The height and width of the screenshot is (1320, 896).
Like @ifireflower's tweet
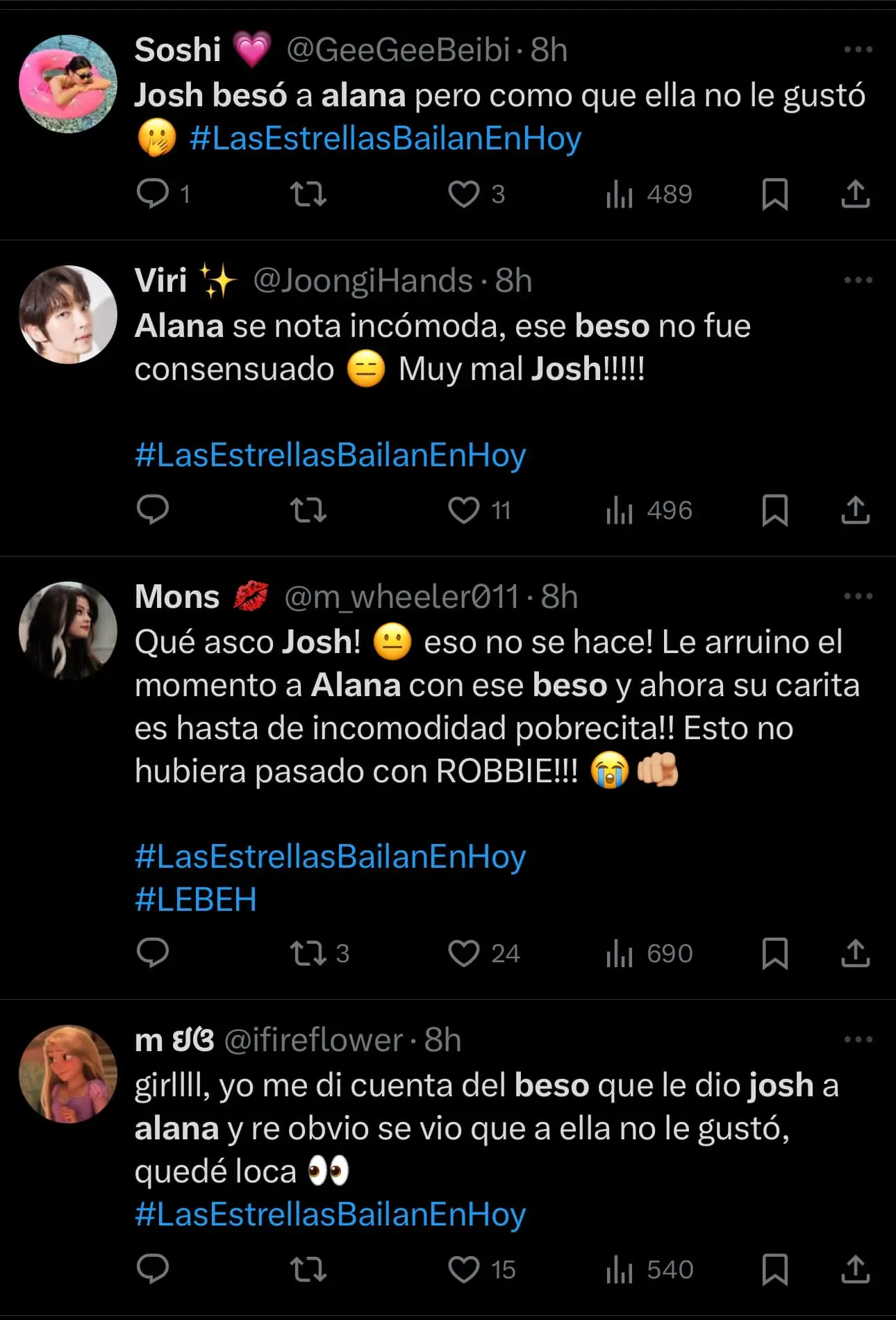click(464, 1270)
